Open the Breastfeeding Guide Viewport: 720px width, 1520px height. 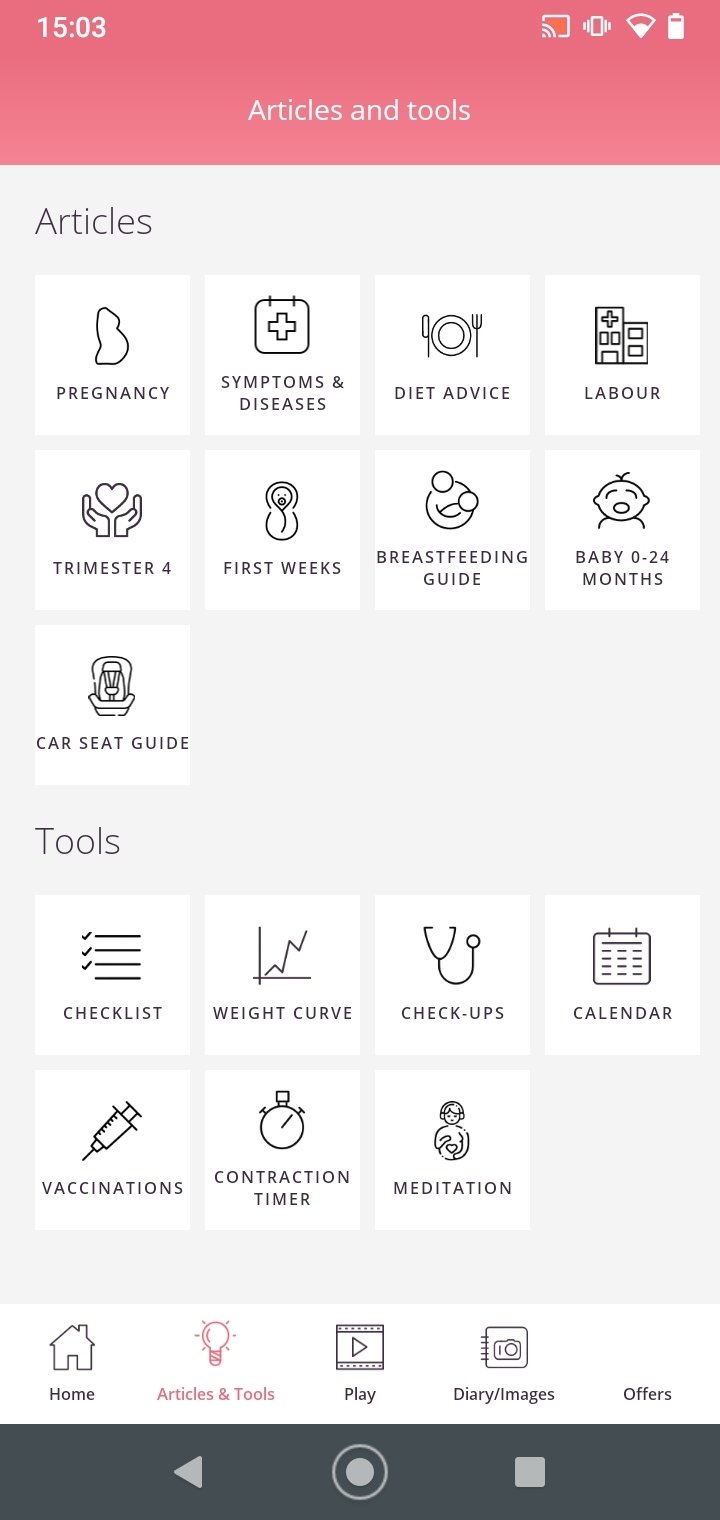(452, 530)
